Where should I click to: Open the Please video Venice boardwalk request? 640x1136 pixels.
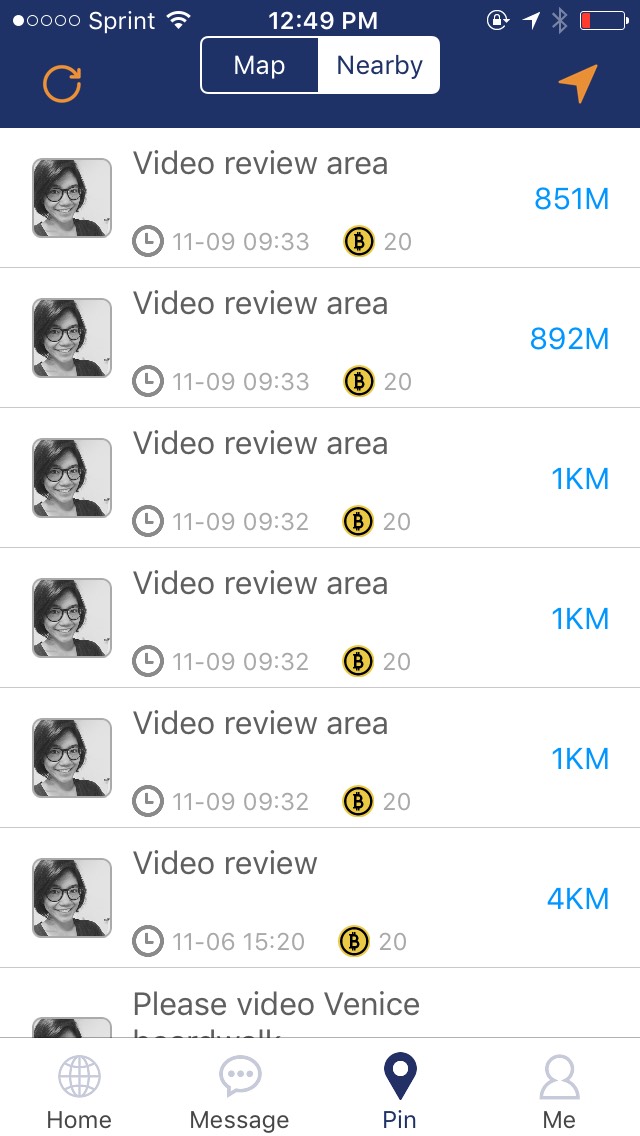[x=320, y=1003]
